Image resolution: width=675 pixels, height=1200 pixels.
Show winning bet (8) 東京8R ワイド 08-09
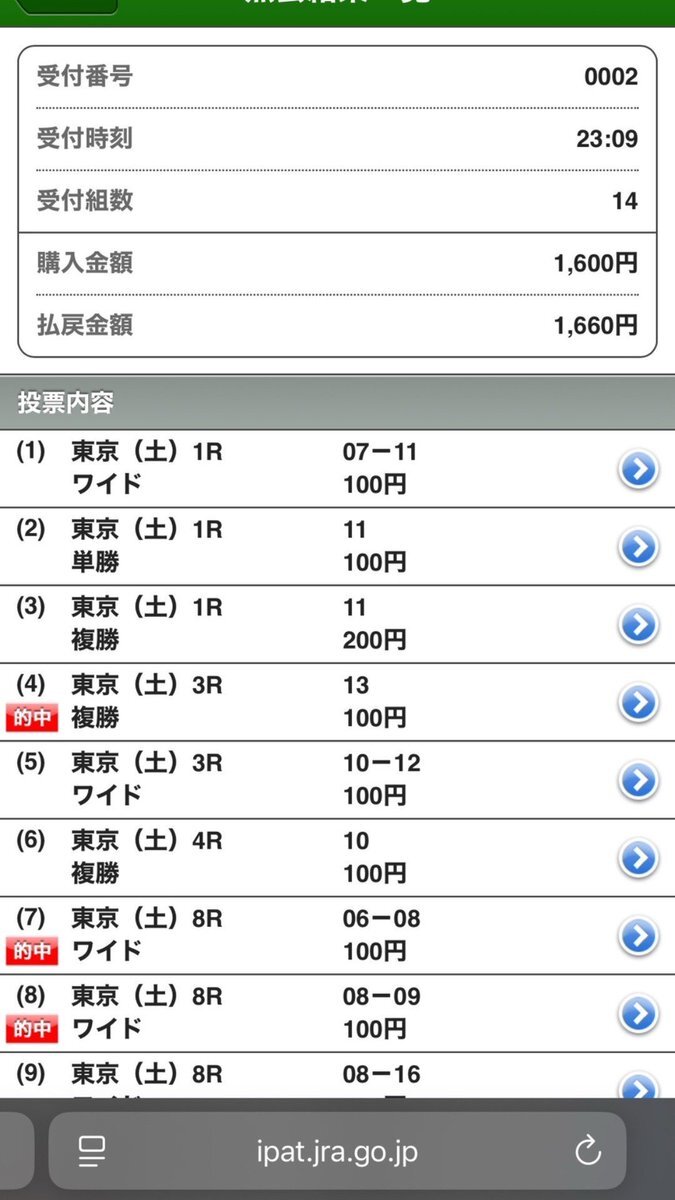pyautogui.click(x=638, y=1015)
